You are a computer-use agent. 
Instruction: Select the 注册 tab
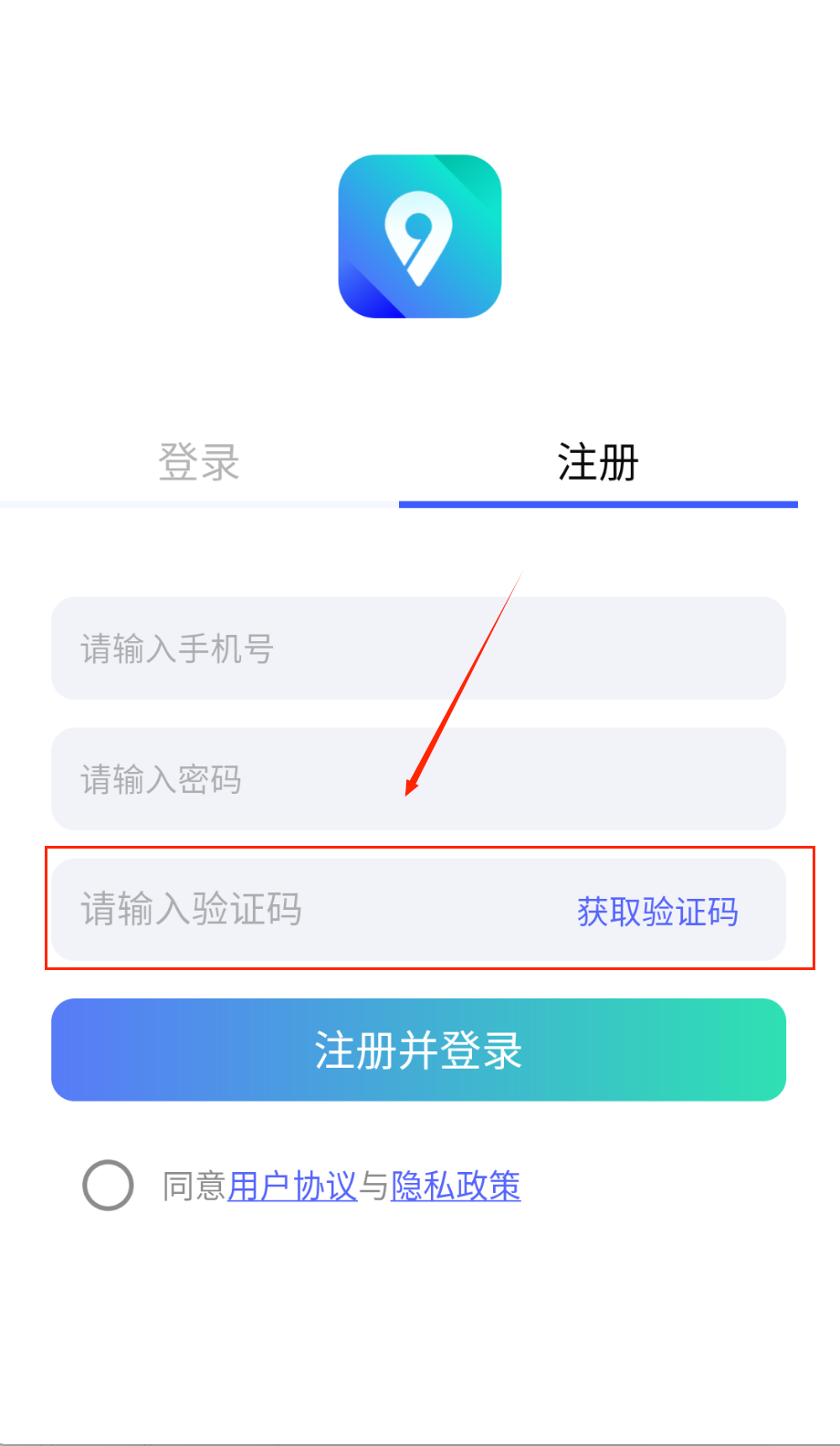(x=598, y=462)
